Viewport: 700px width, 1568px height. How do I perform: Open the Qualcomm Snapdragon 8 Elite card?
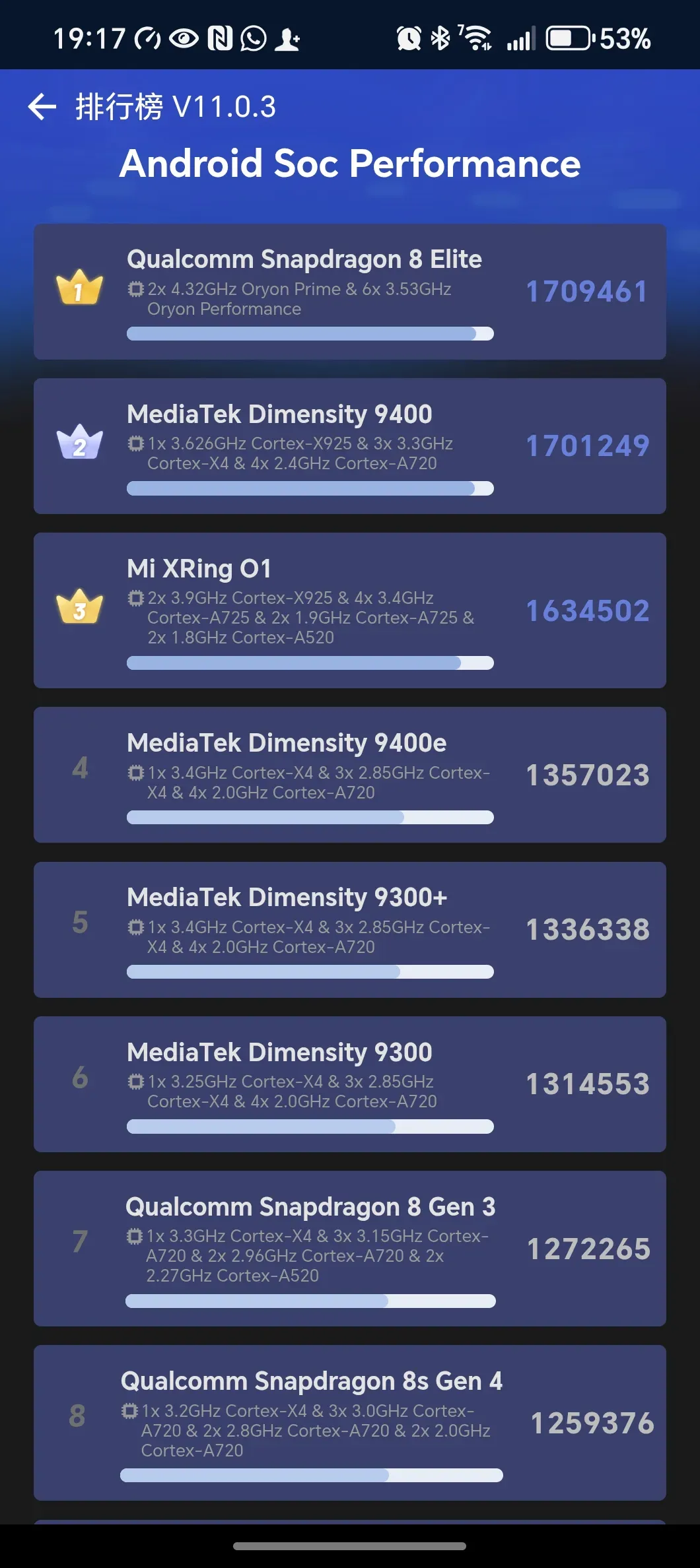pos(349,292)
